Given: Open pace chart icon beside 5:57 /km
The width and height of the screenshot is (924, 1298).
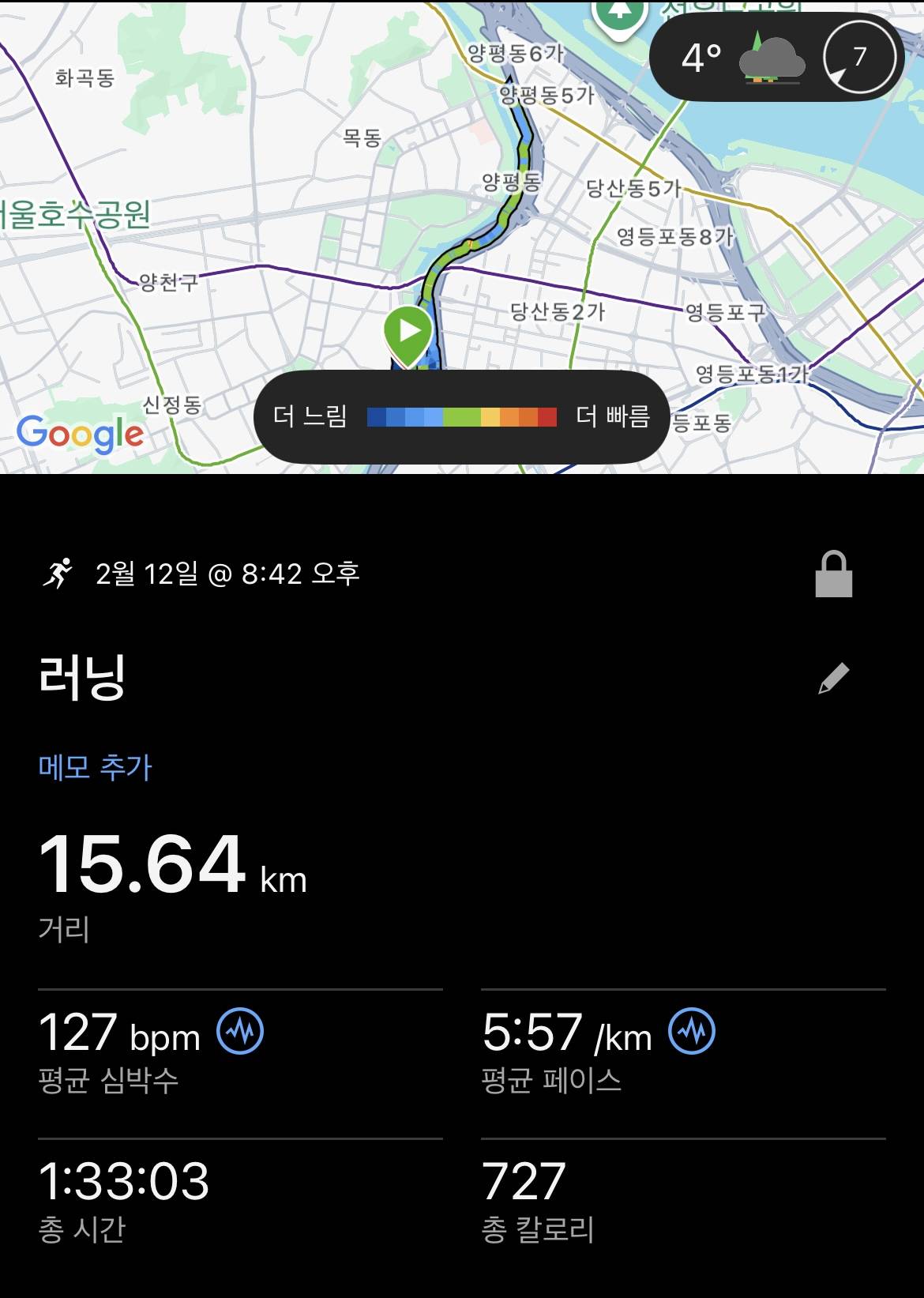Looking at the screenshot, I should click(x=693, y=1030).
